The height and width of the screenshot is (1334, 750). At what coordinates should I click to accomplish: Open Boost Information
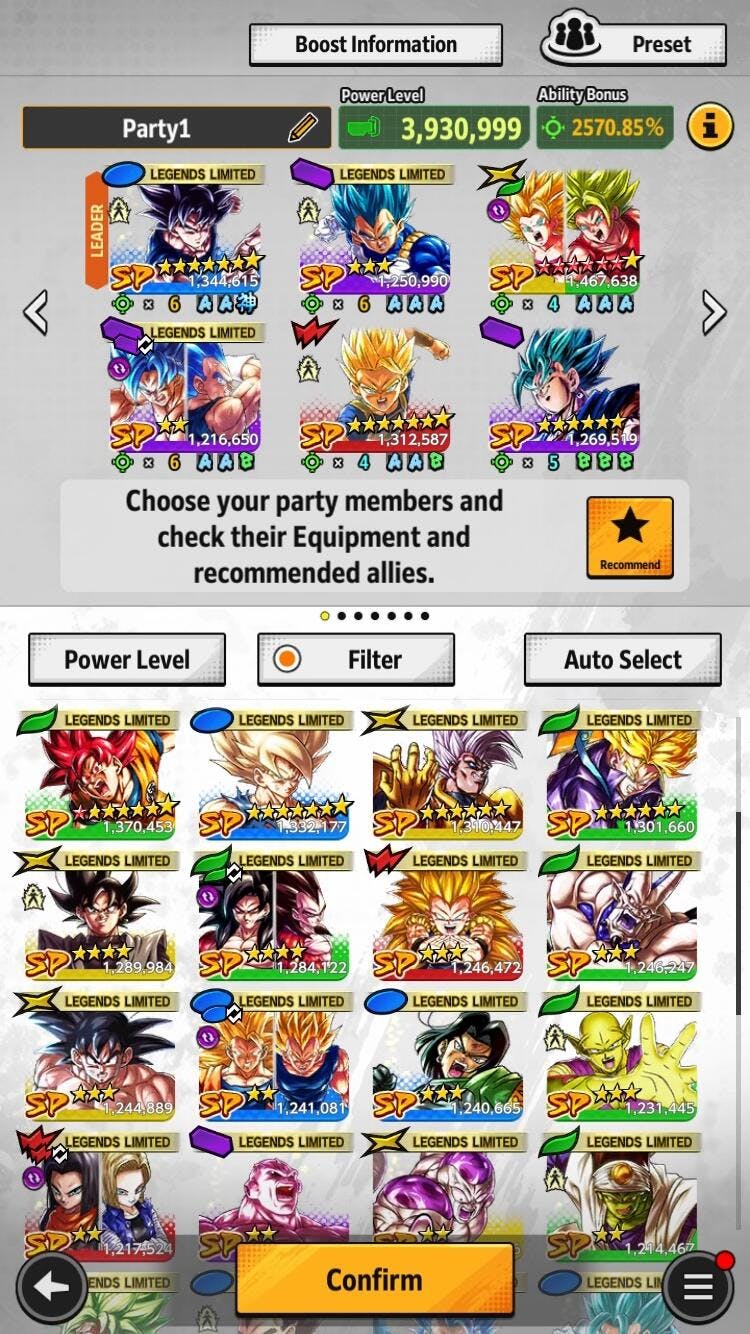click(x=375, y=45)
